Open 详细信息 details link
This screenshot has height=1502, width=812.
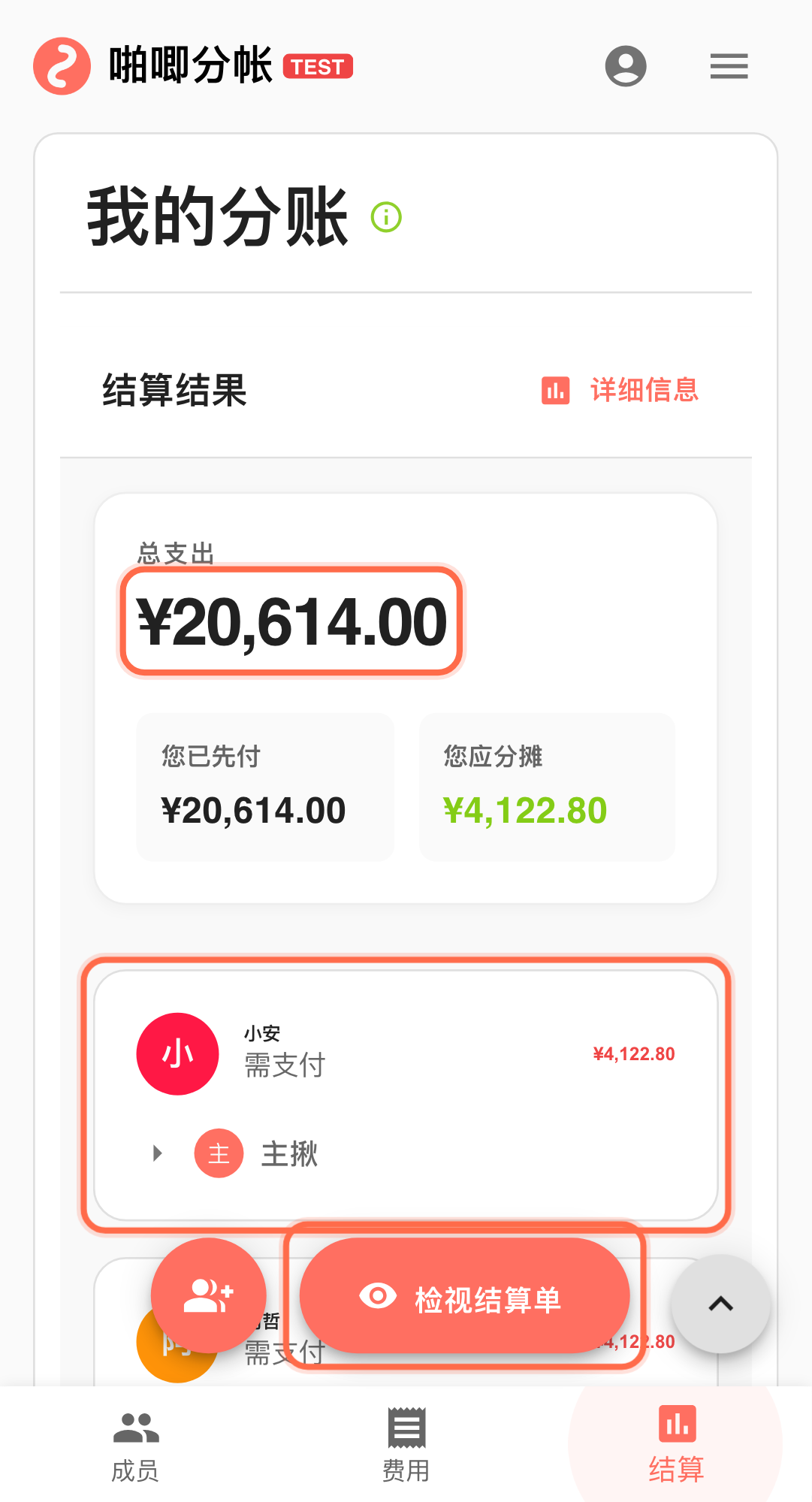click(620, 390)
